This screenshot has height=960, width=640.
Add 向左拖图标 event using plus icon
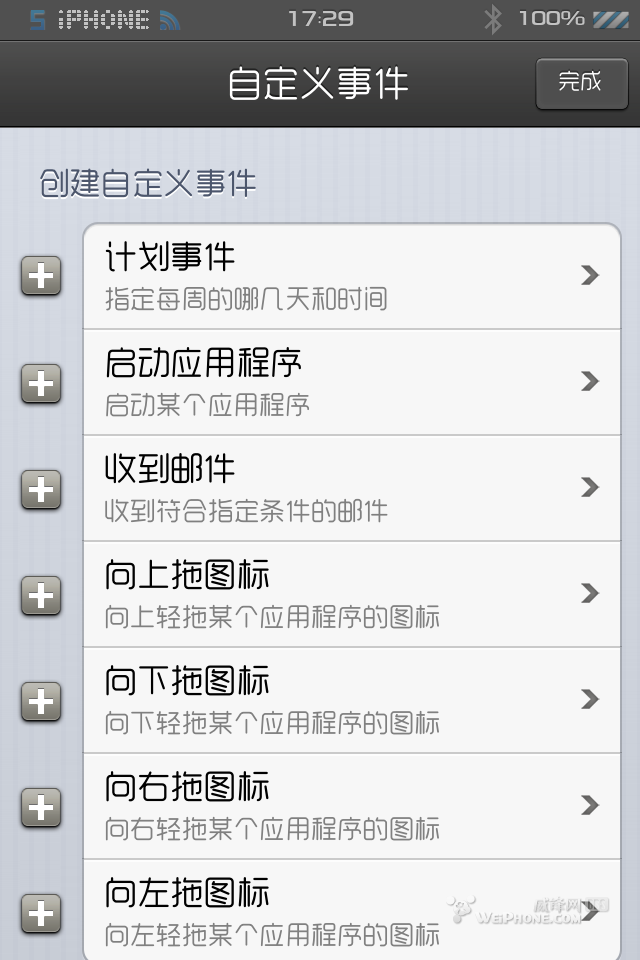(41, 913)
